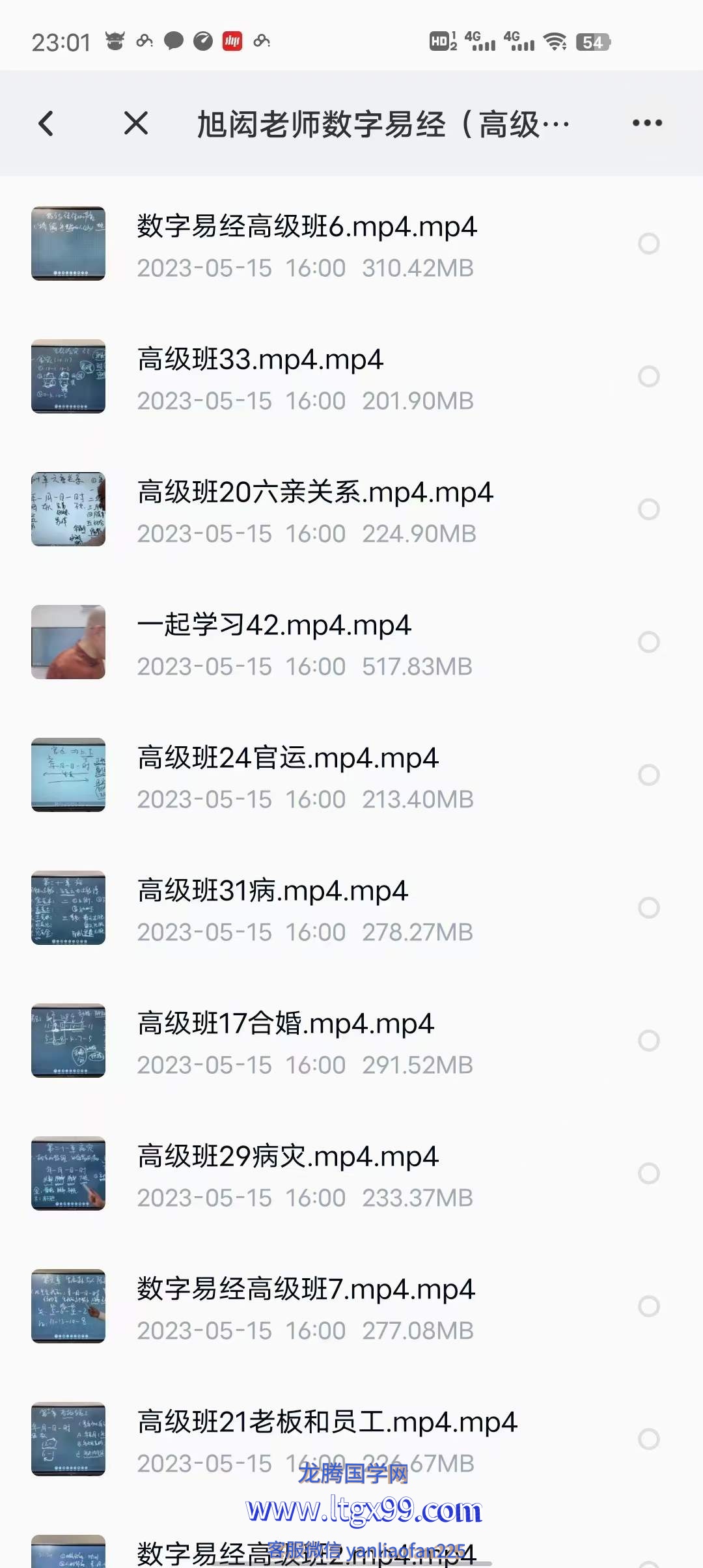The height and width of the screenshot is (1568, 703).
Task: Open 高级班17合婚.mp4.mp4 file
Action: [x=351, y=1041]
